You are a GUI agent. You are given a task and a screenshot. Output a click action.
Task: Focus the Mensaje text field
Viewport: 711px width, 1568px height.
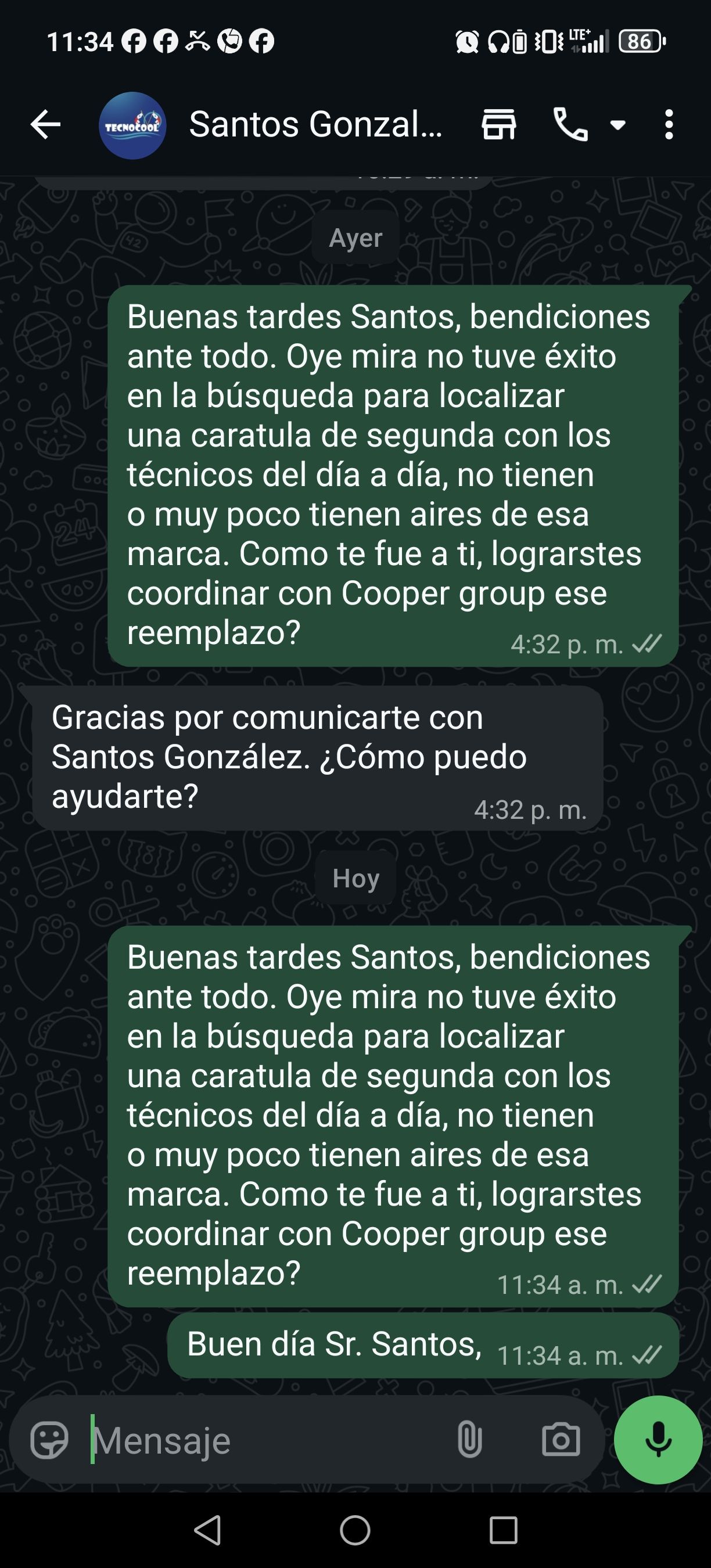pyautogui.click(x=268, y=1440)
